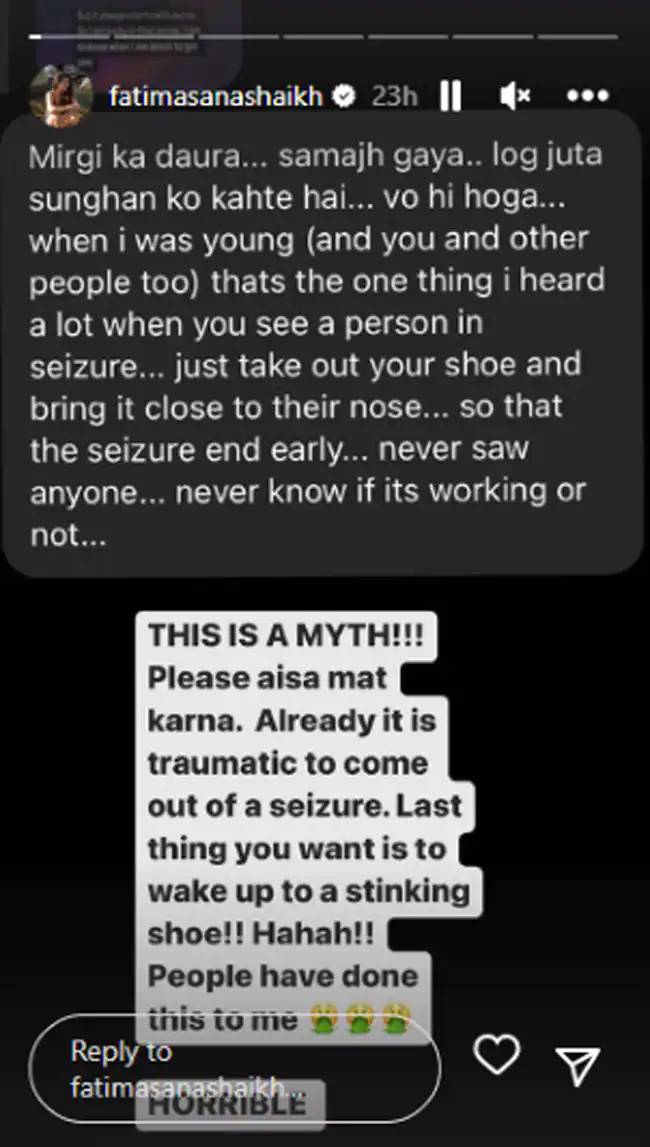Open fatimasanashaikh's profile picture
This screenshot has height=1147, width=650.
pos(62,96)
